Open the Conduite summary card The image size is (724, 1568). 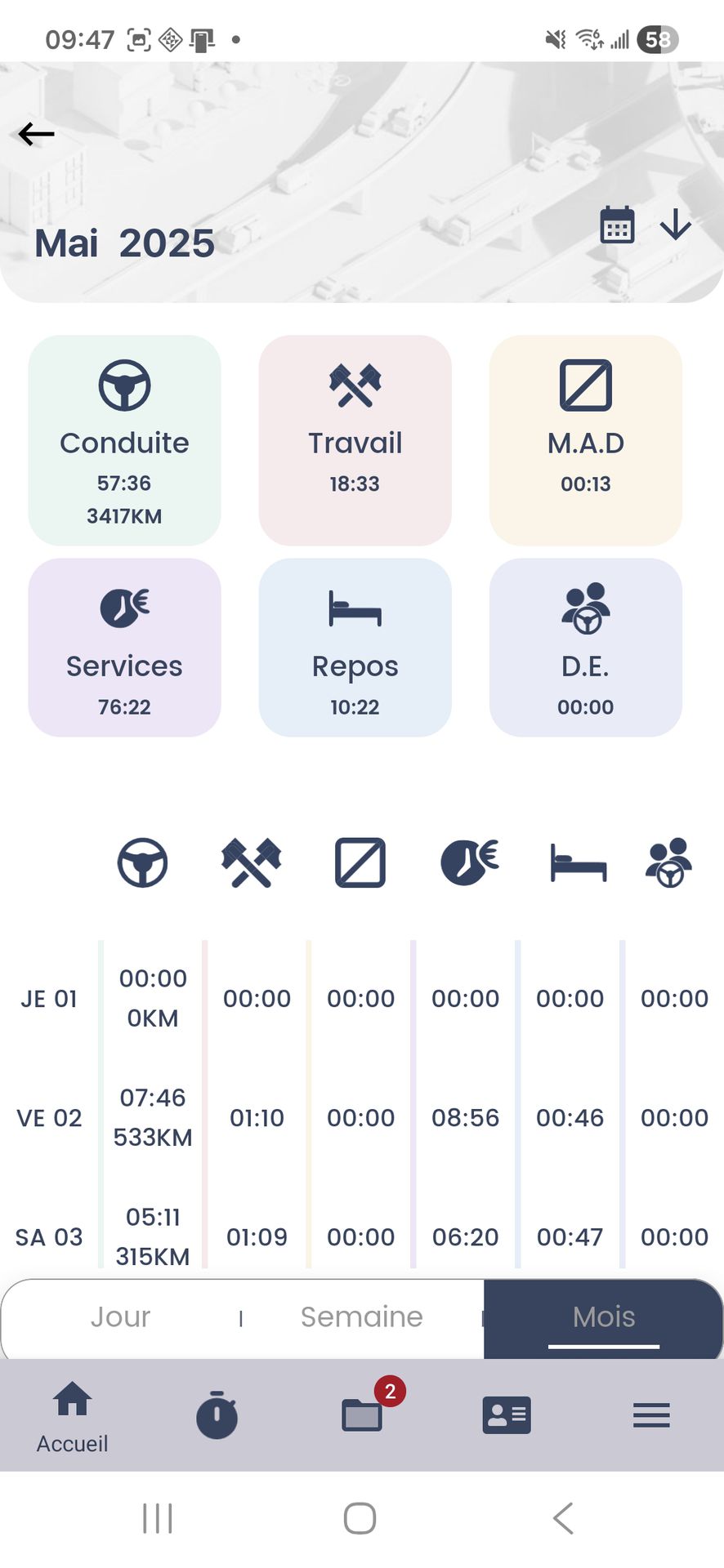[124, 440]
